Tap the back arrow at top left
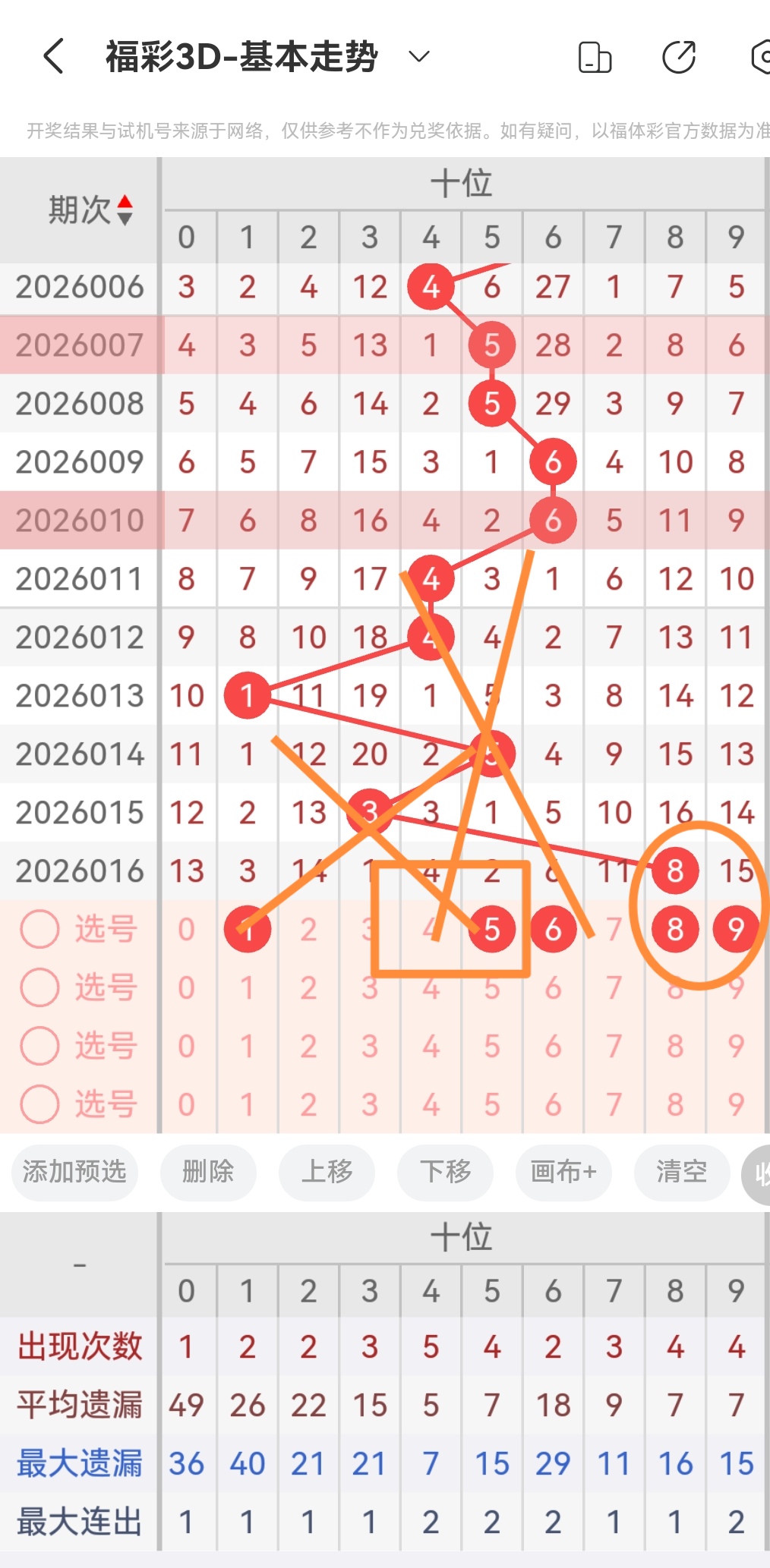Image resolution: width=770 pixels, height=1568 pixels. [52, 55]
